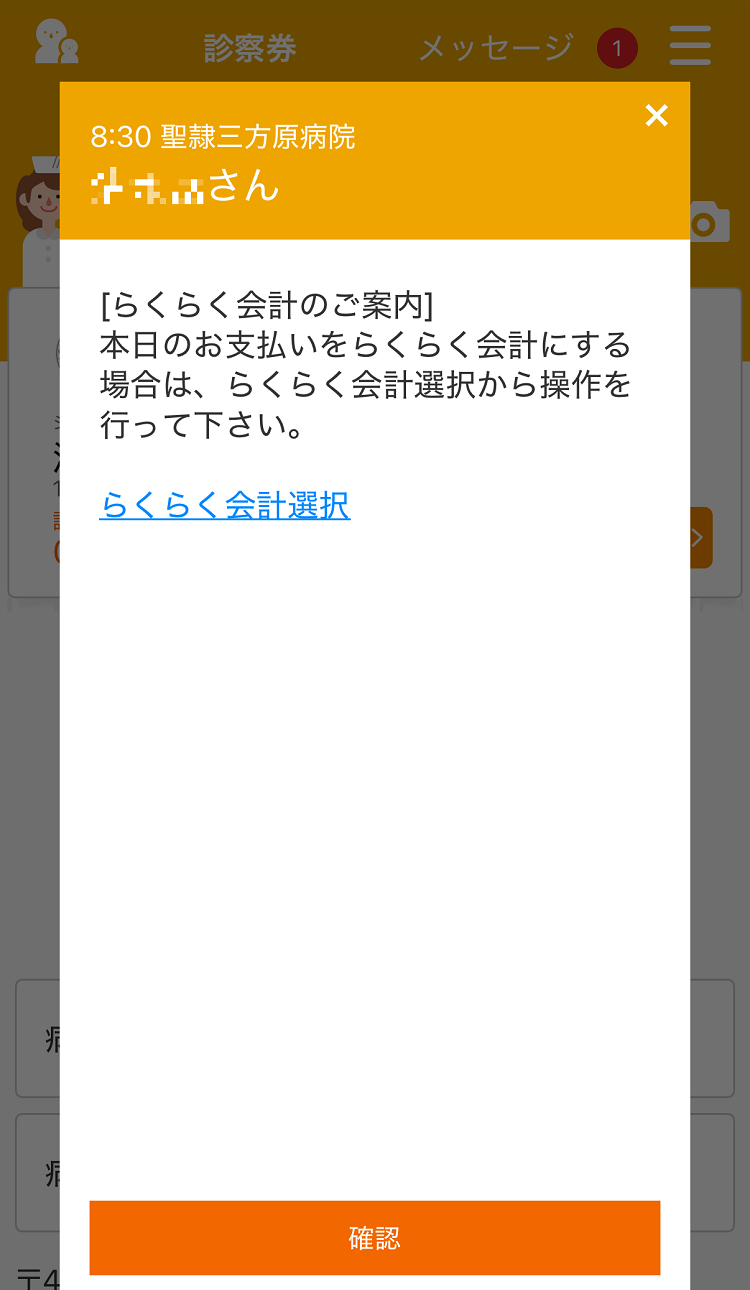Open the らくらく会計選択 link
Screen dimensions: 750x1290
tap(225, 506)
